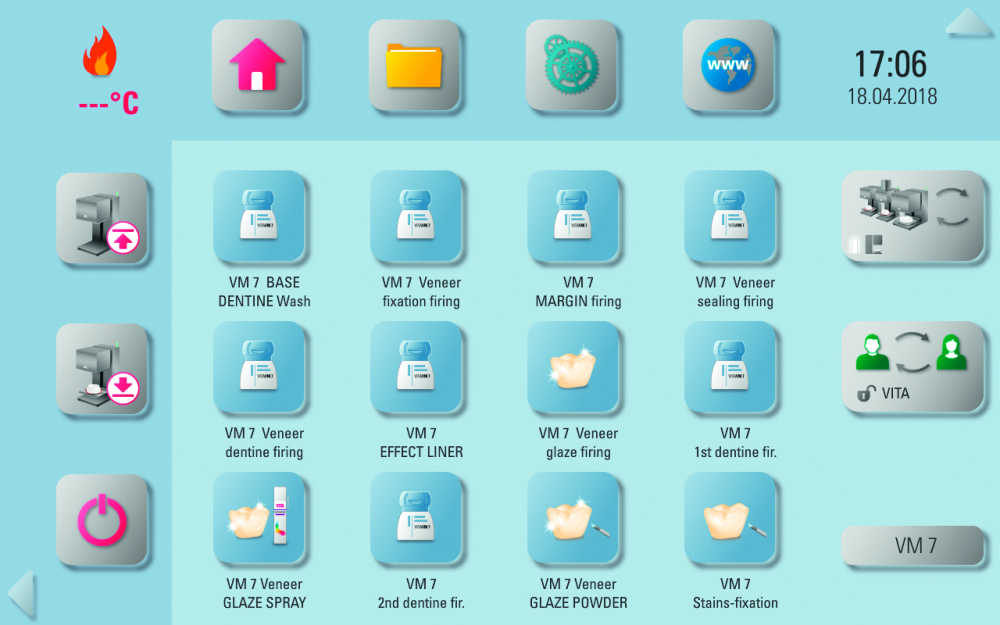Open VM 7 Stains-fixation program
The width and height of the screenshot is (1000, 625).
[730, 519]
